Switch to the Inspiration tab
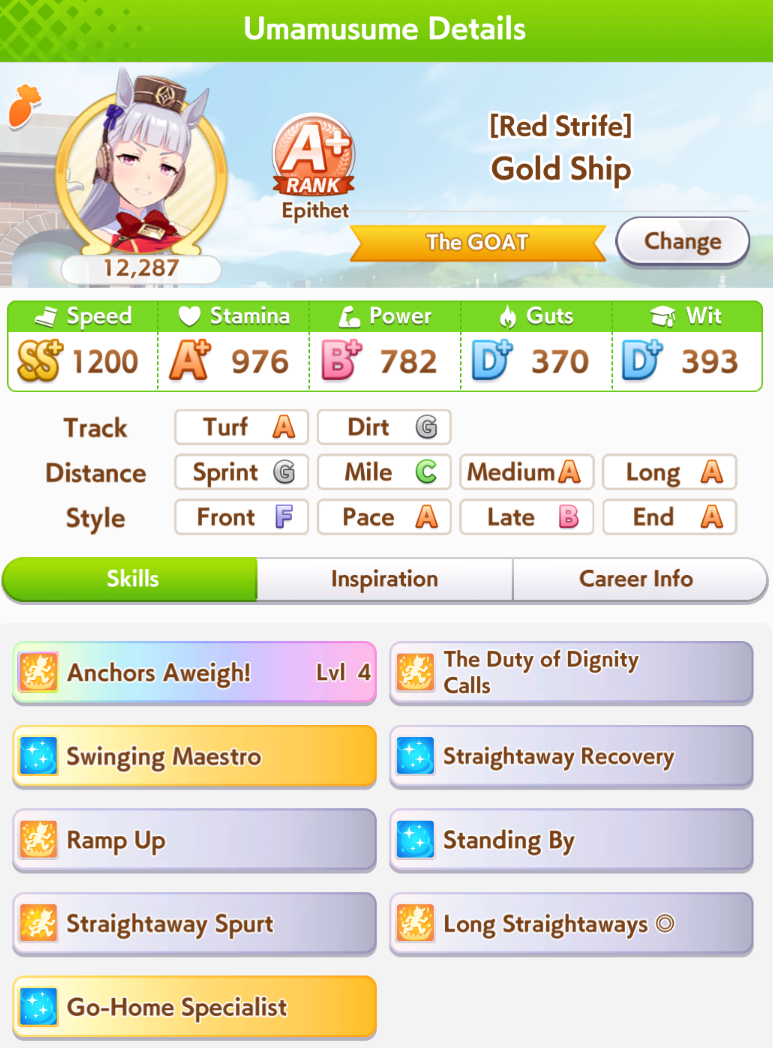This screenshot has width=773, height=1048. click(384, 579)
